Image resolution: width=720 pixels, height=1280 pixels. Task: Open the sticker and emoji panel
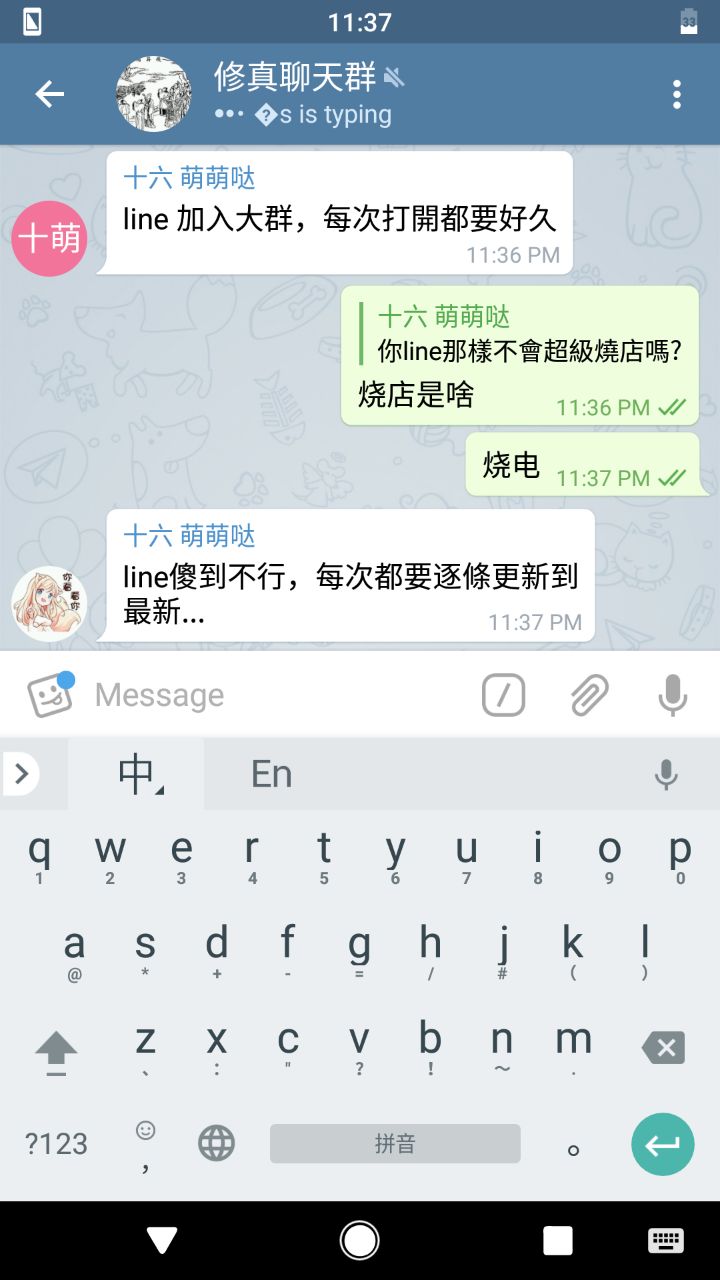point(50,694)
